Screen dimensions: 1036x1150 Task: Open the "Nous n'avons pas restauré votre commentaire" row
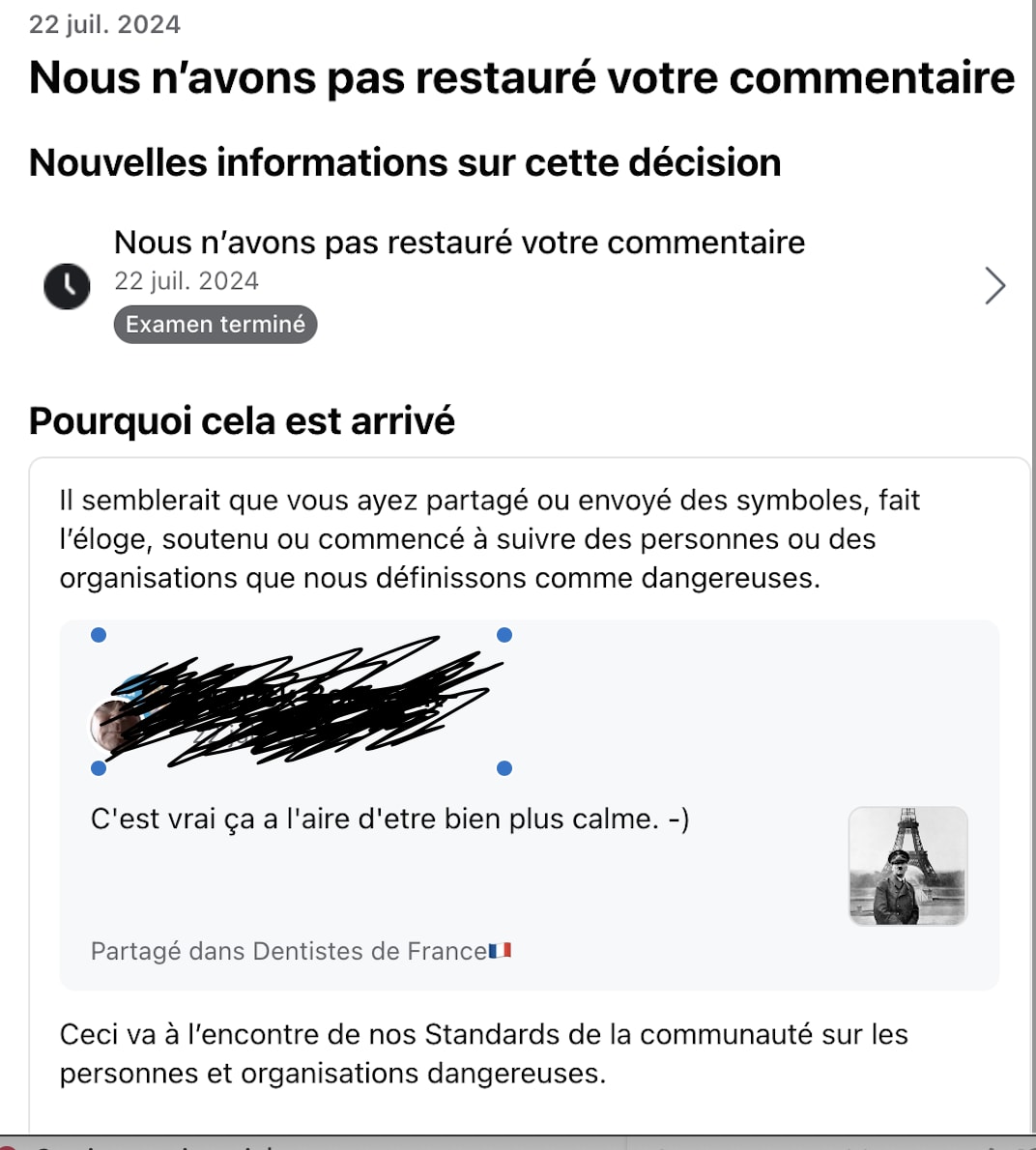tap(522, 283)
